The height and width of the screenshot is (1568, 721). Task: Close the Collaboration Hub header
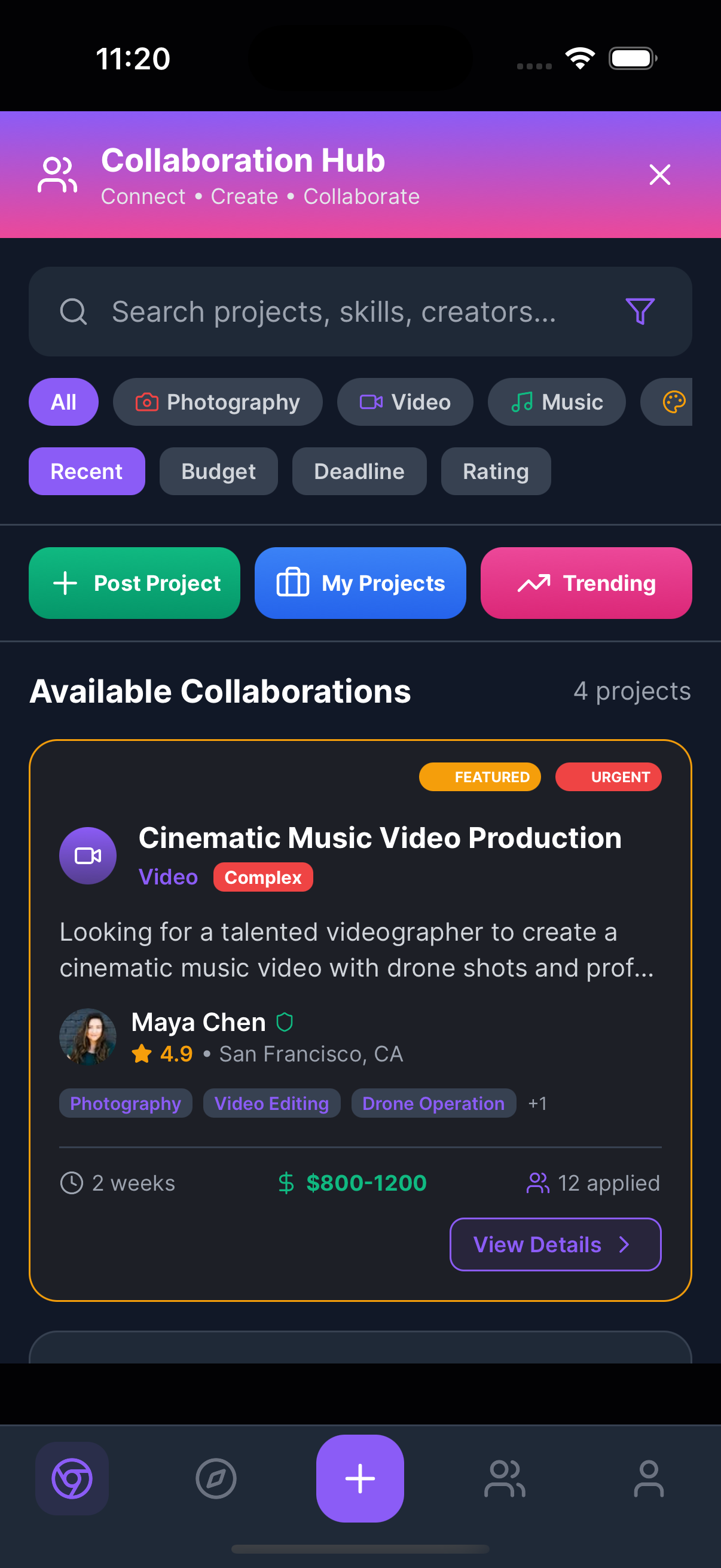[x=659, y=175]
